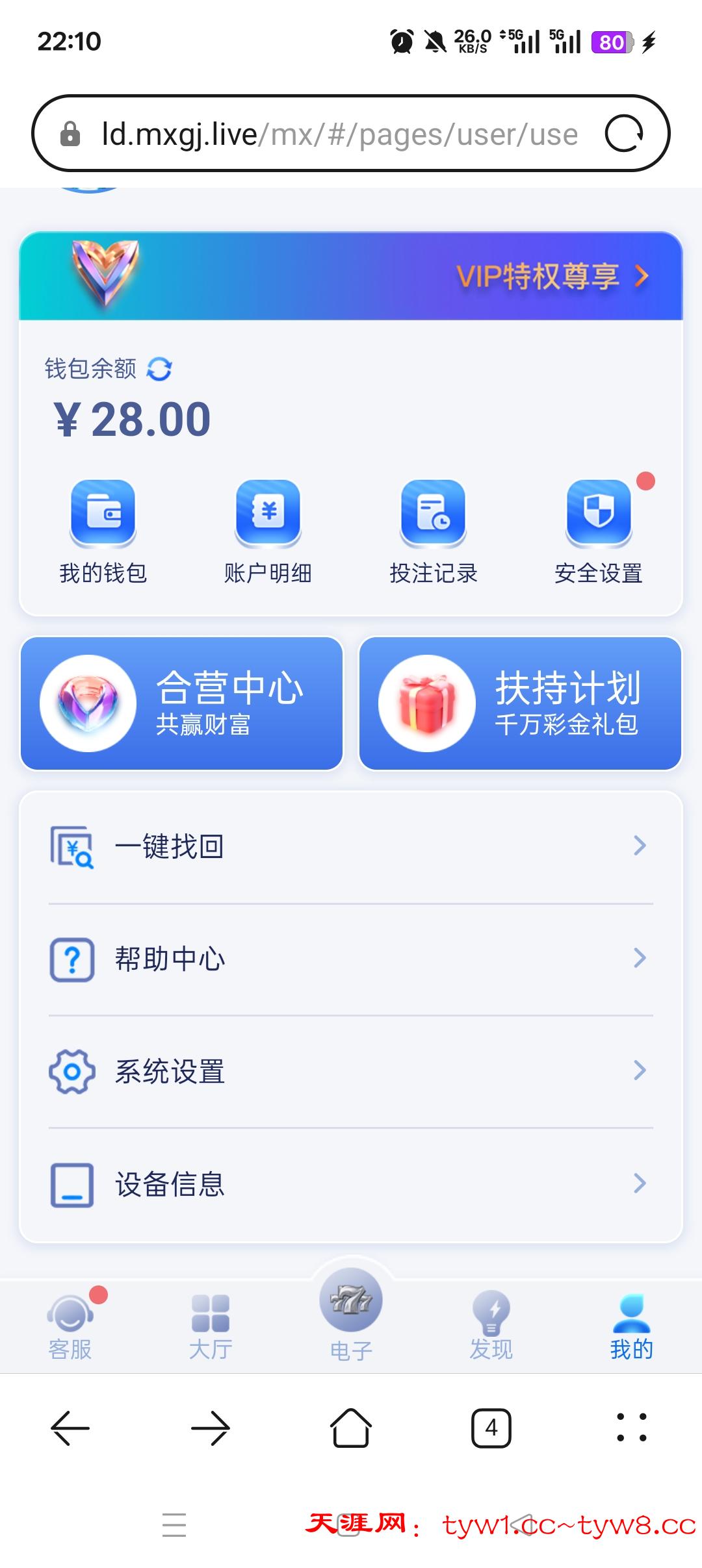Tap the address bar showing ld.mxgj.live

pos(325,133)
